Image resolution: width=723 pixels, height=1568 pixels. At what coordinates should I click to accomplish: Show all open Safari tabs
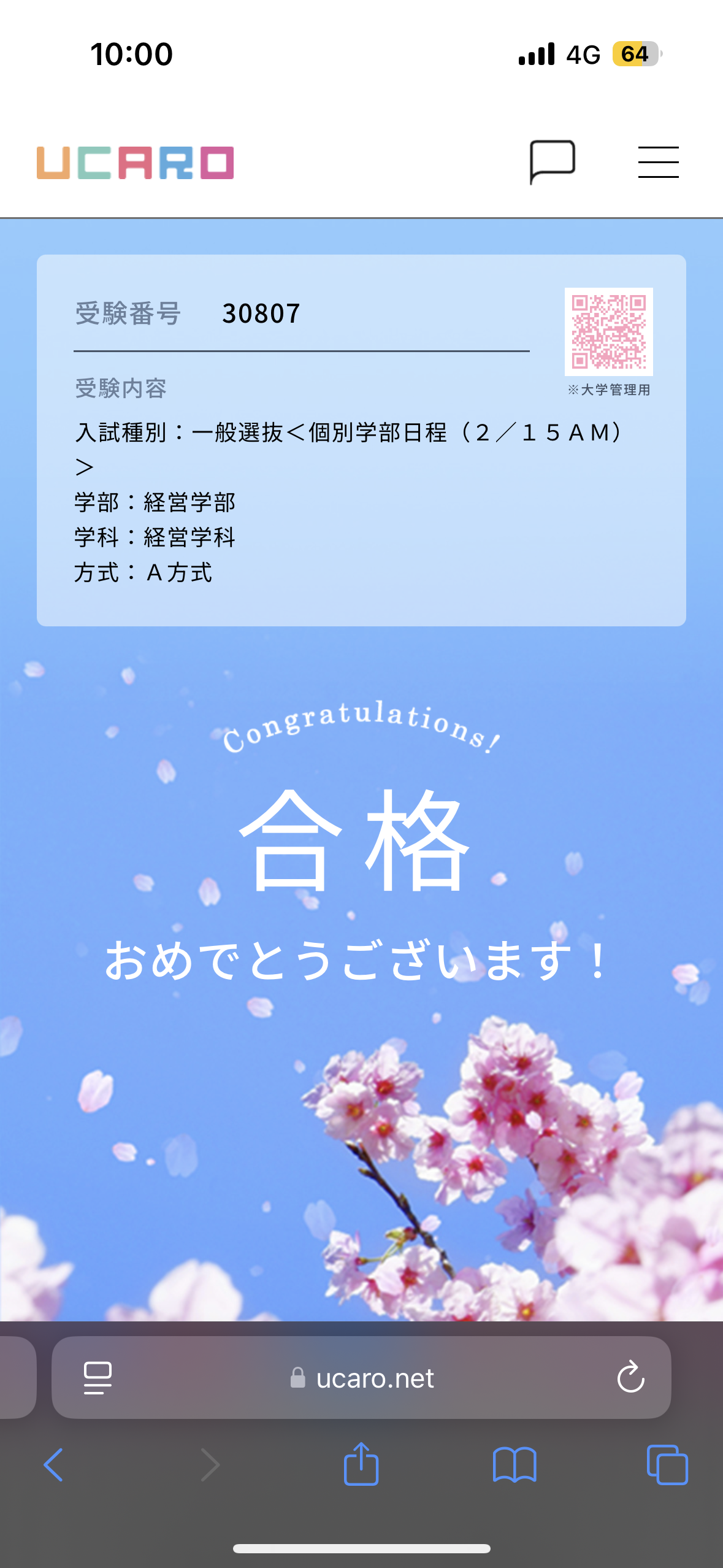coord(667,1465)
